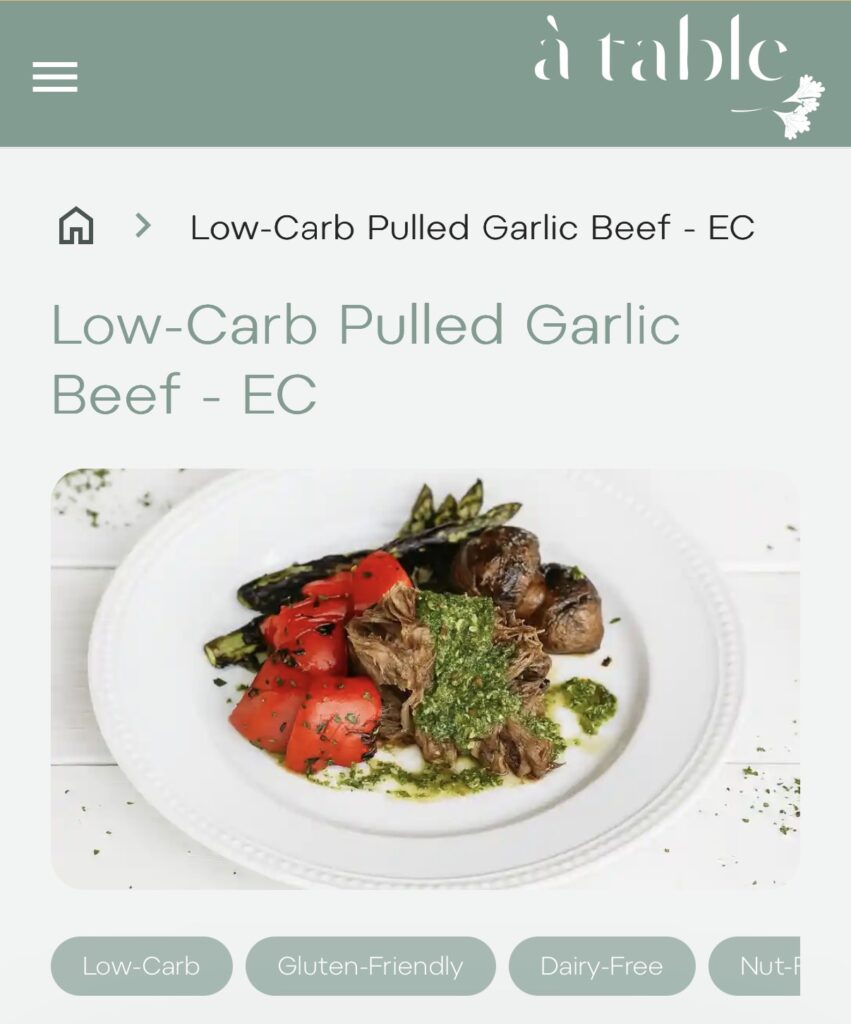
Task: Select the partially visible Nut-Free chip
Action: (760, 966)
